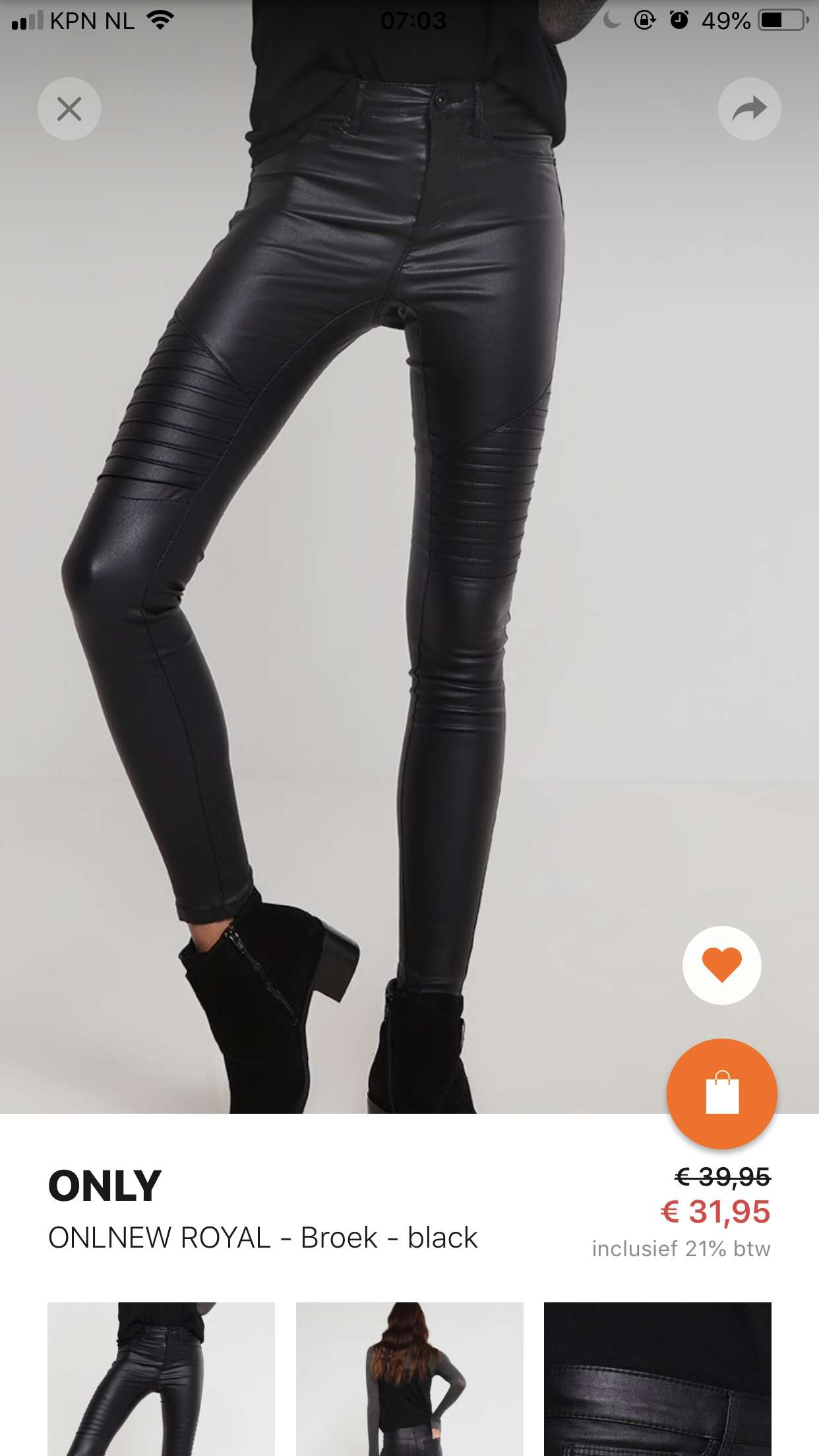Toggle the orange heart wishlist button

pos(722,965)
